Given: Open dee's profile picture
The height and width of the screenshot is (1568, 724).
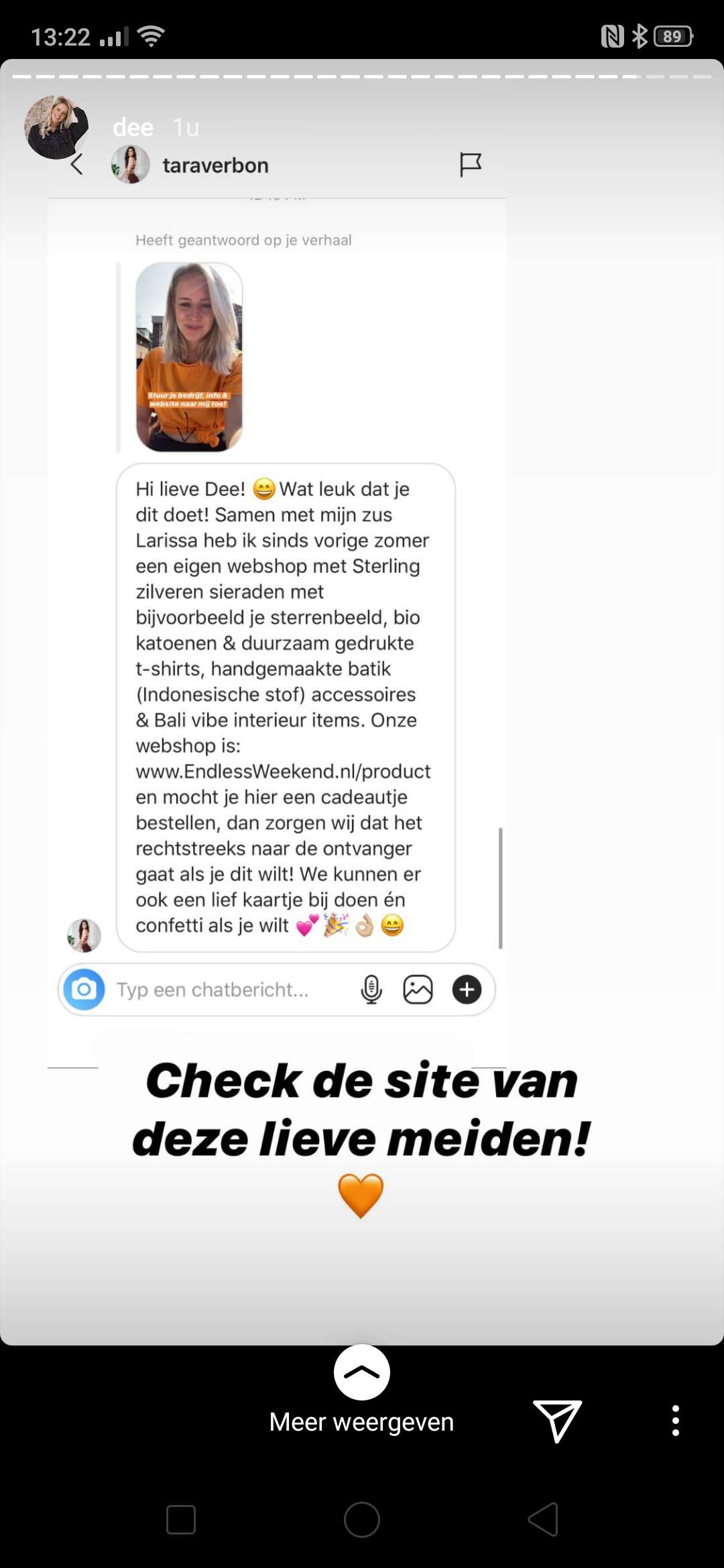Looking at the screenshot, I should click(56, 127).
